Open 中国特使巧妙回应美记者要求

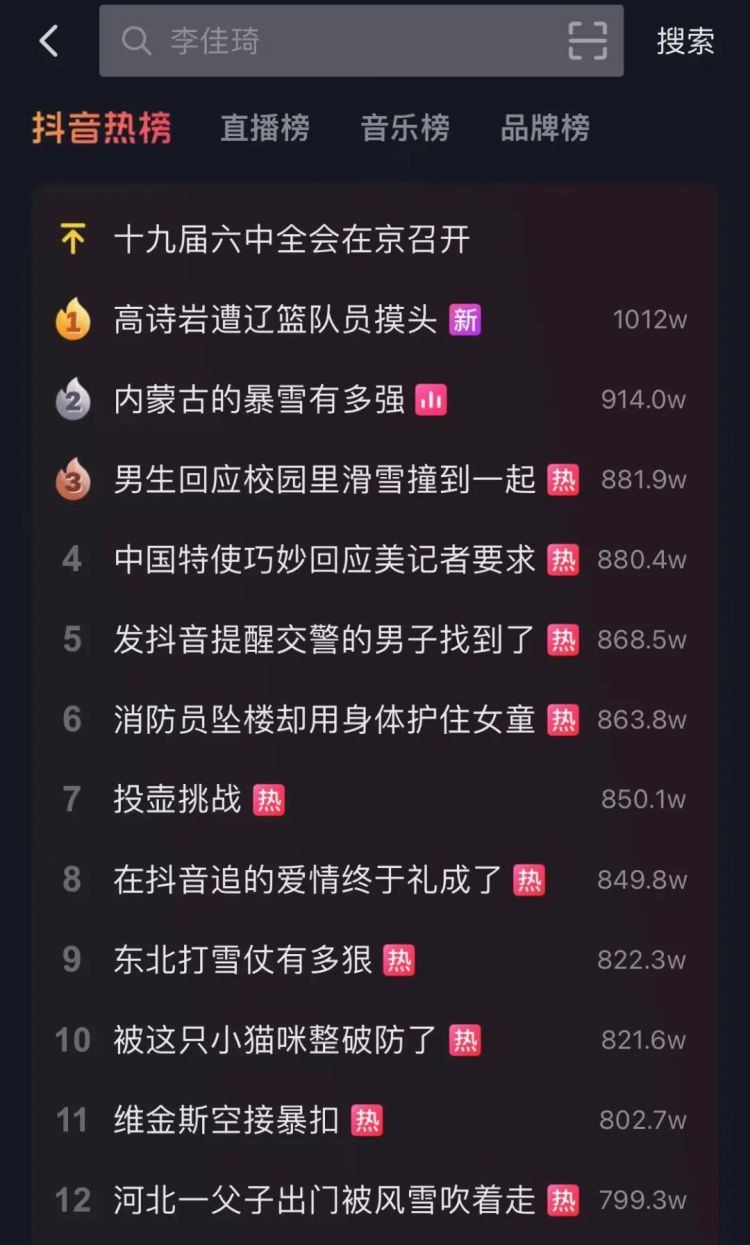tap(325, 560)
